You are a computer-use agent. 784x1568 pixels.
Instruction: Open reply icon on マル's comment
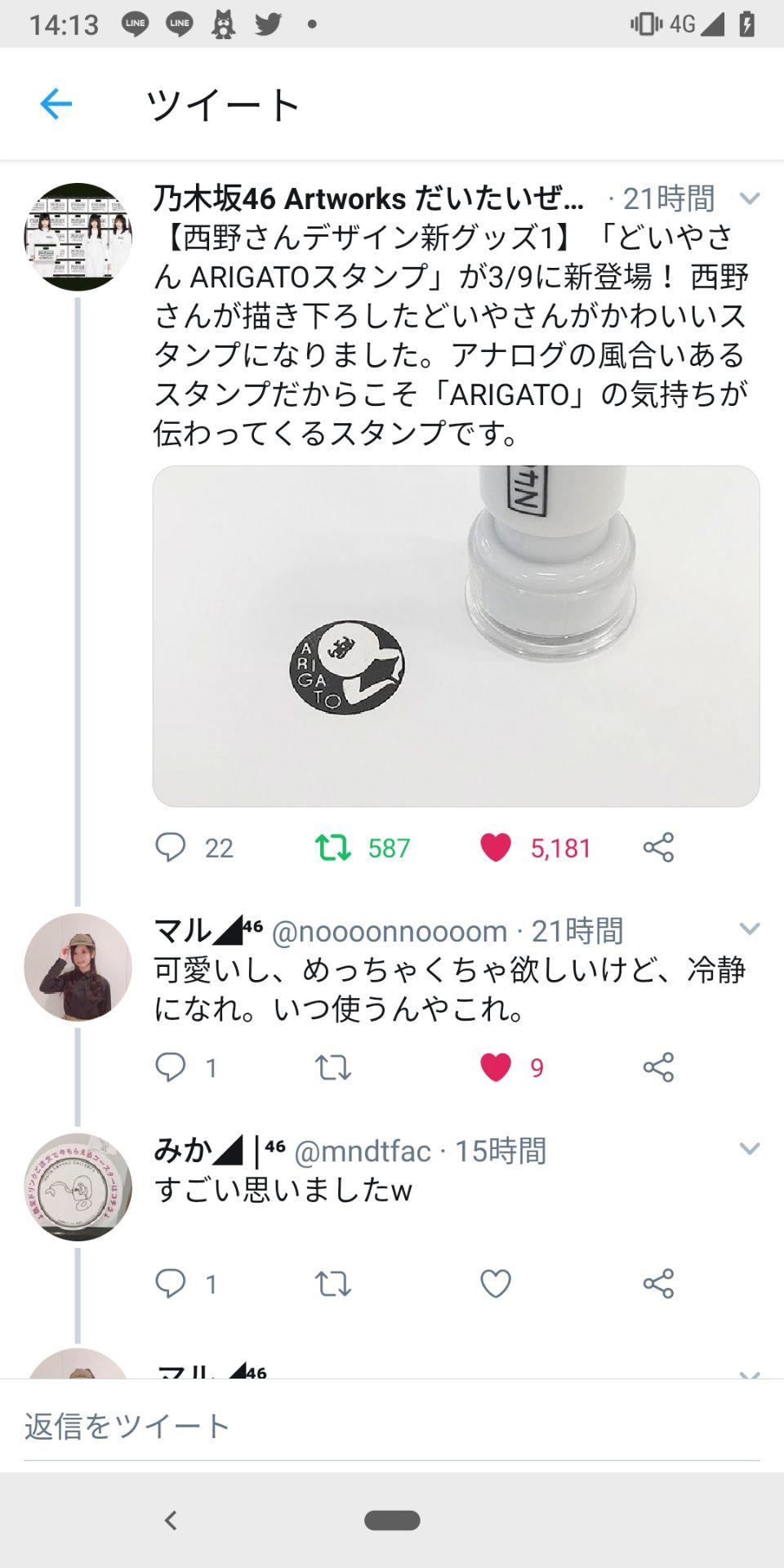point(172,1066)
